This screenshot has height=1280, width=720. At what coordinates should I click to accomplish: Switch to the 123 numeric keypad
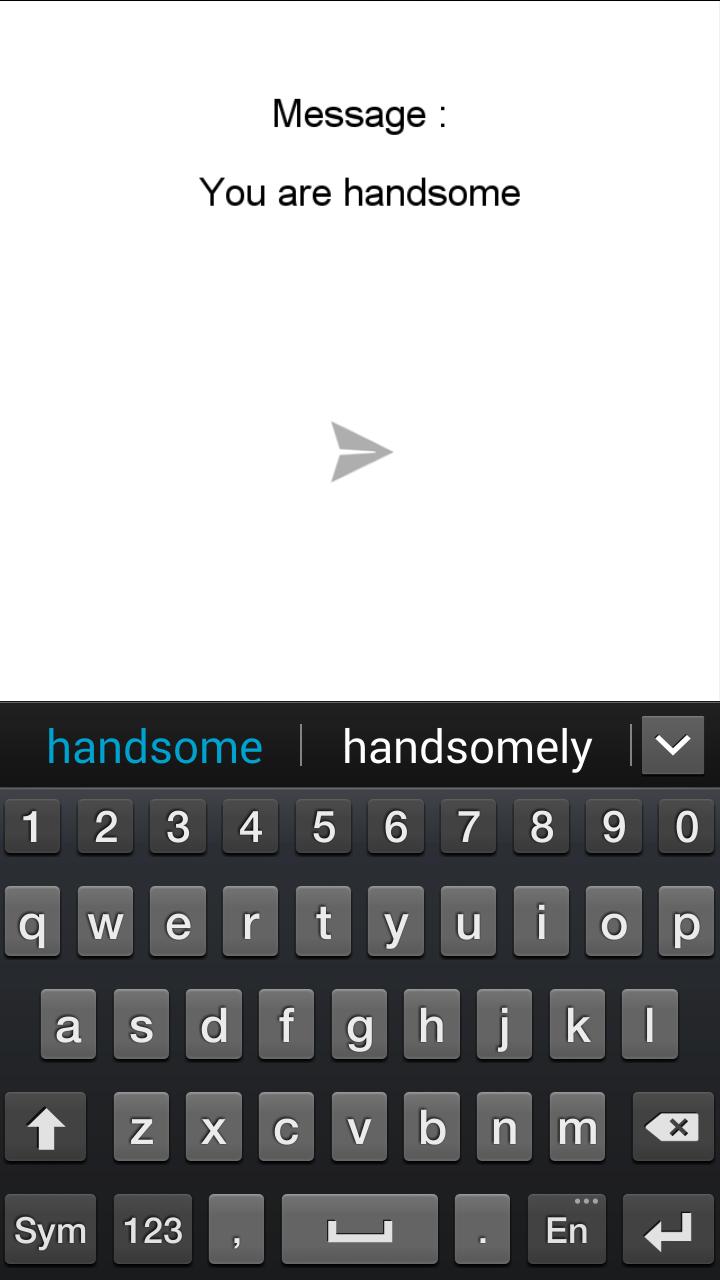(153, 1230)
